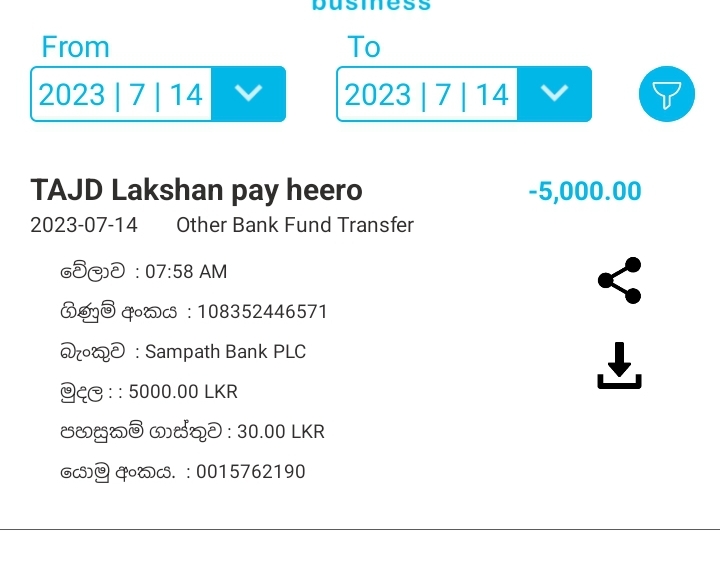This screenshot has height=570, width=720.
Task: Open the TAJD Lakshan pay heero transaction
Action: coord(197,190)
